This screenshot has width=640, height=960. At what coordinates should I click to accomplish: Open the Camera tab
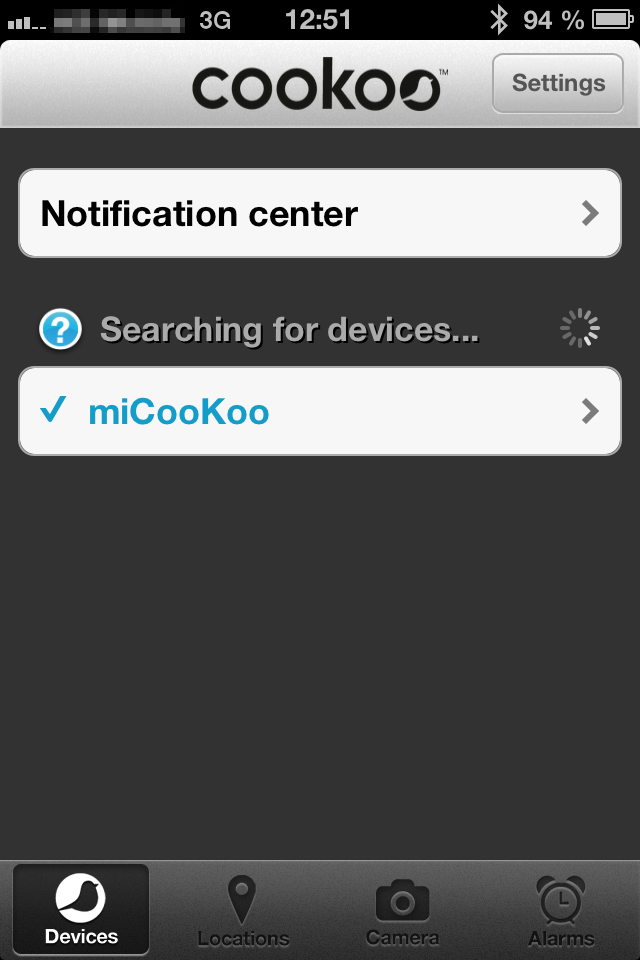402,911
